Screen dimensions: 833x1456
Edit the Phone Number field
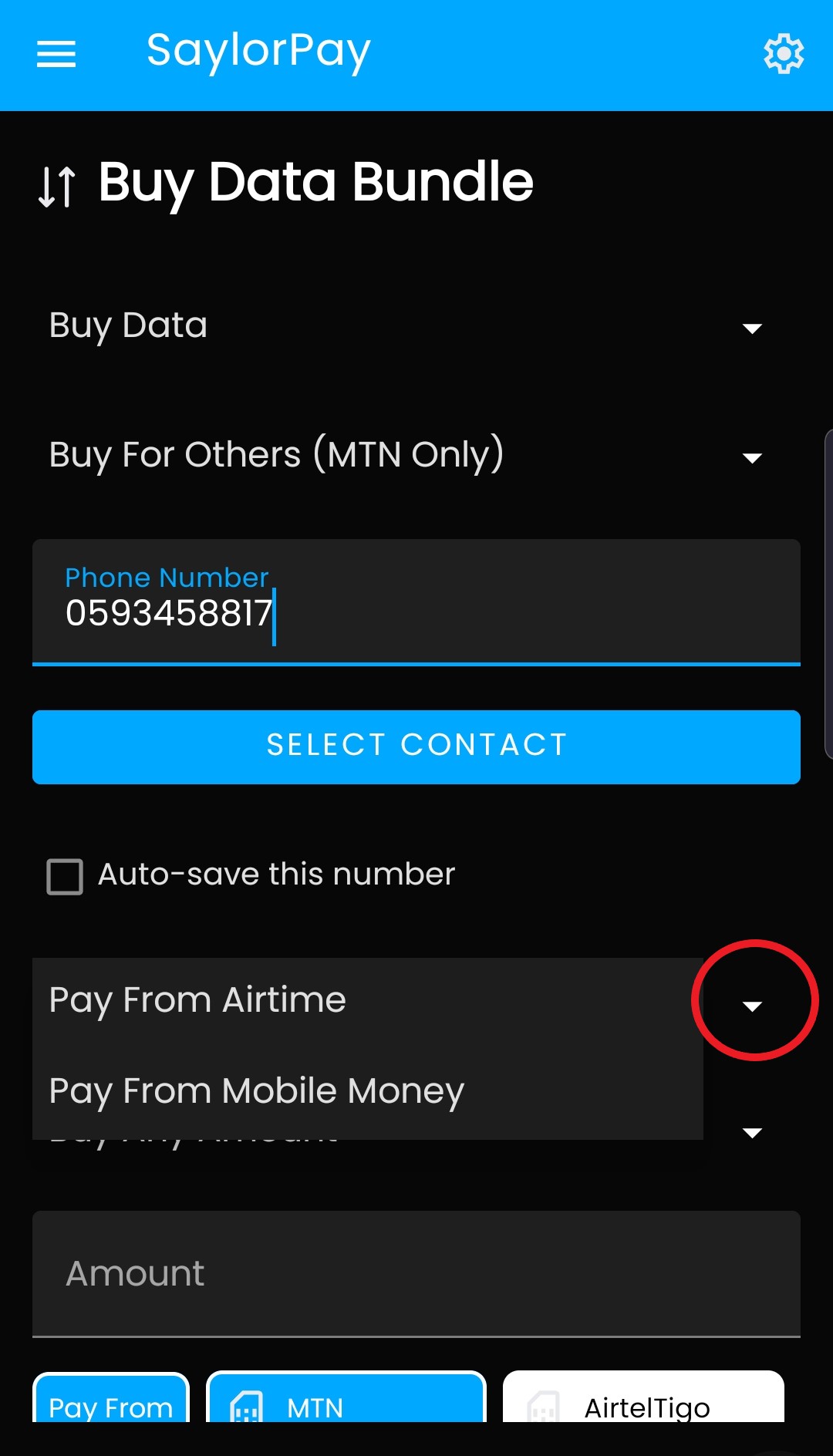[416, 602]
